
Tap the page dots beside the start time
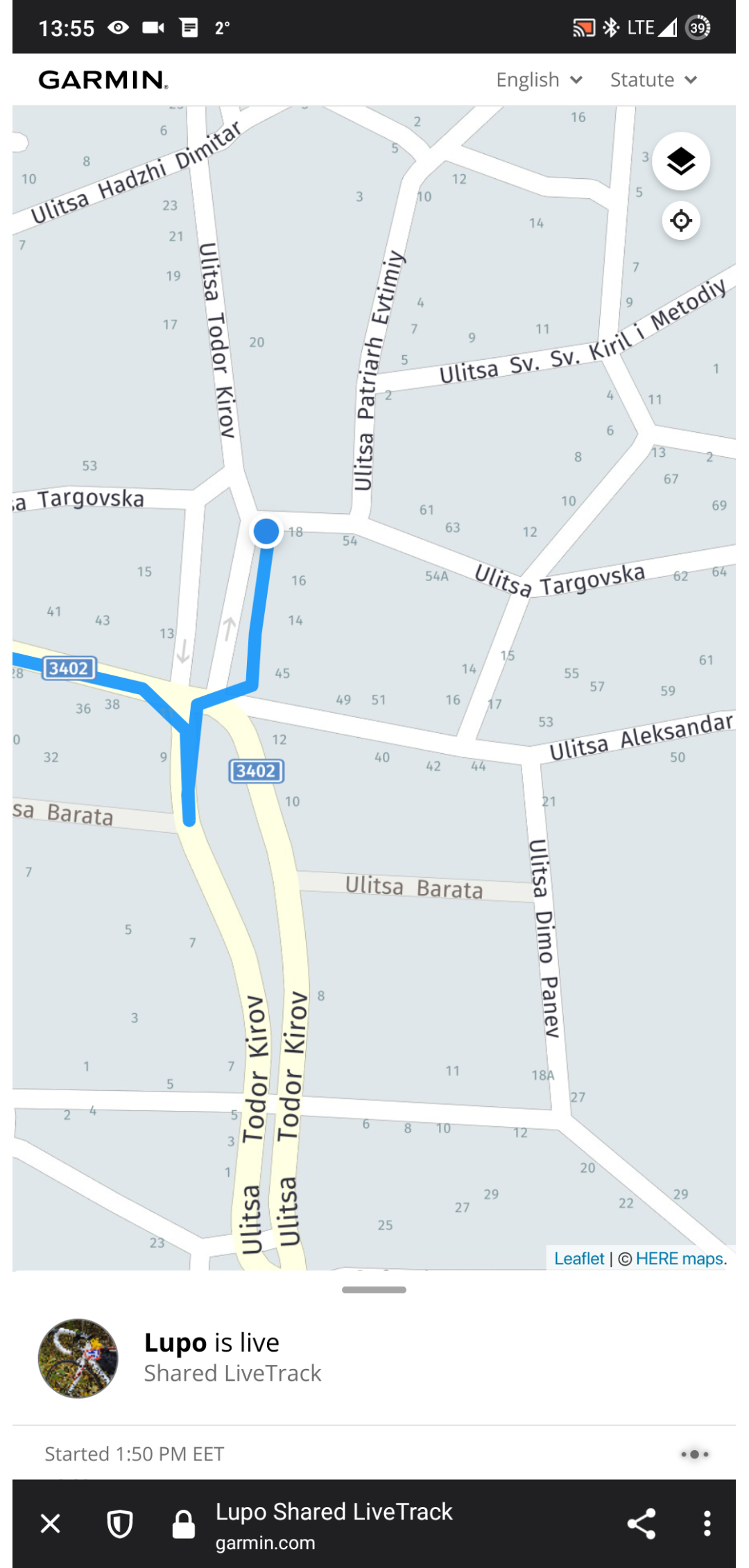coord(694,1454)
